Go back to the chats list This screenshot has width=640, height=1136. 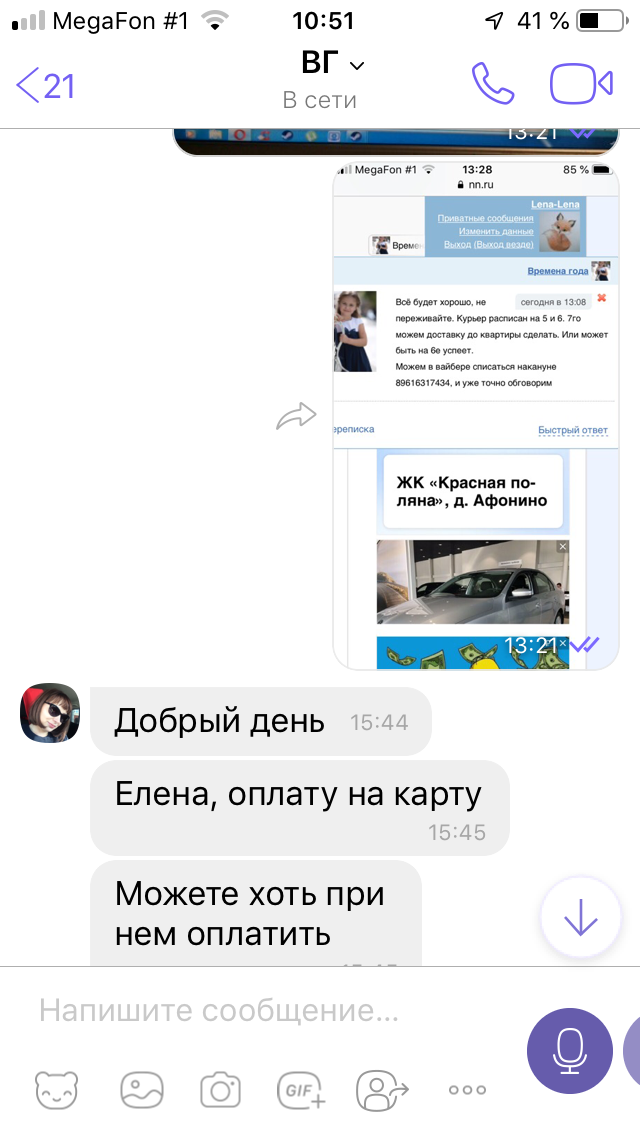tap(45, 86)
